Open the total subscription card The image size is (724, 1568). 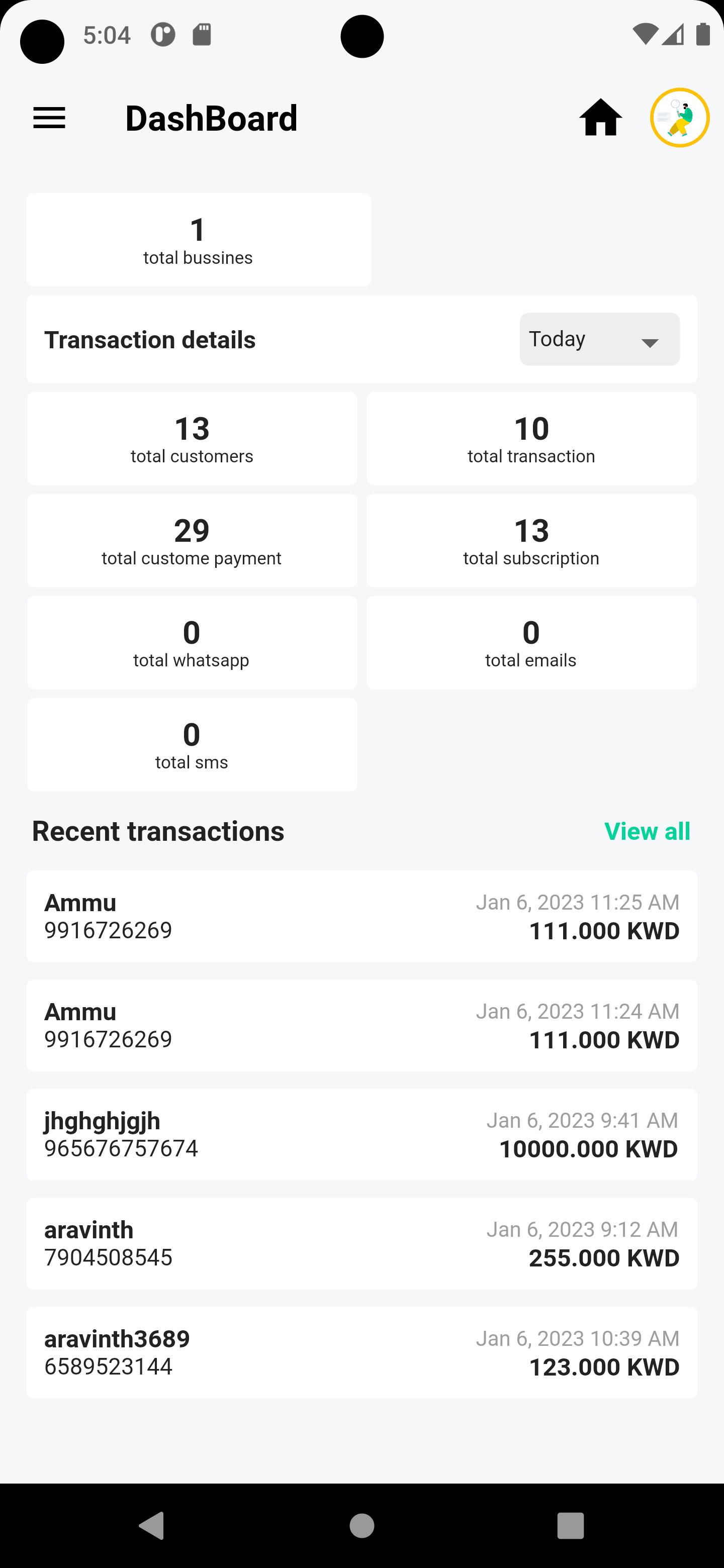(531, 541)
